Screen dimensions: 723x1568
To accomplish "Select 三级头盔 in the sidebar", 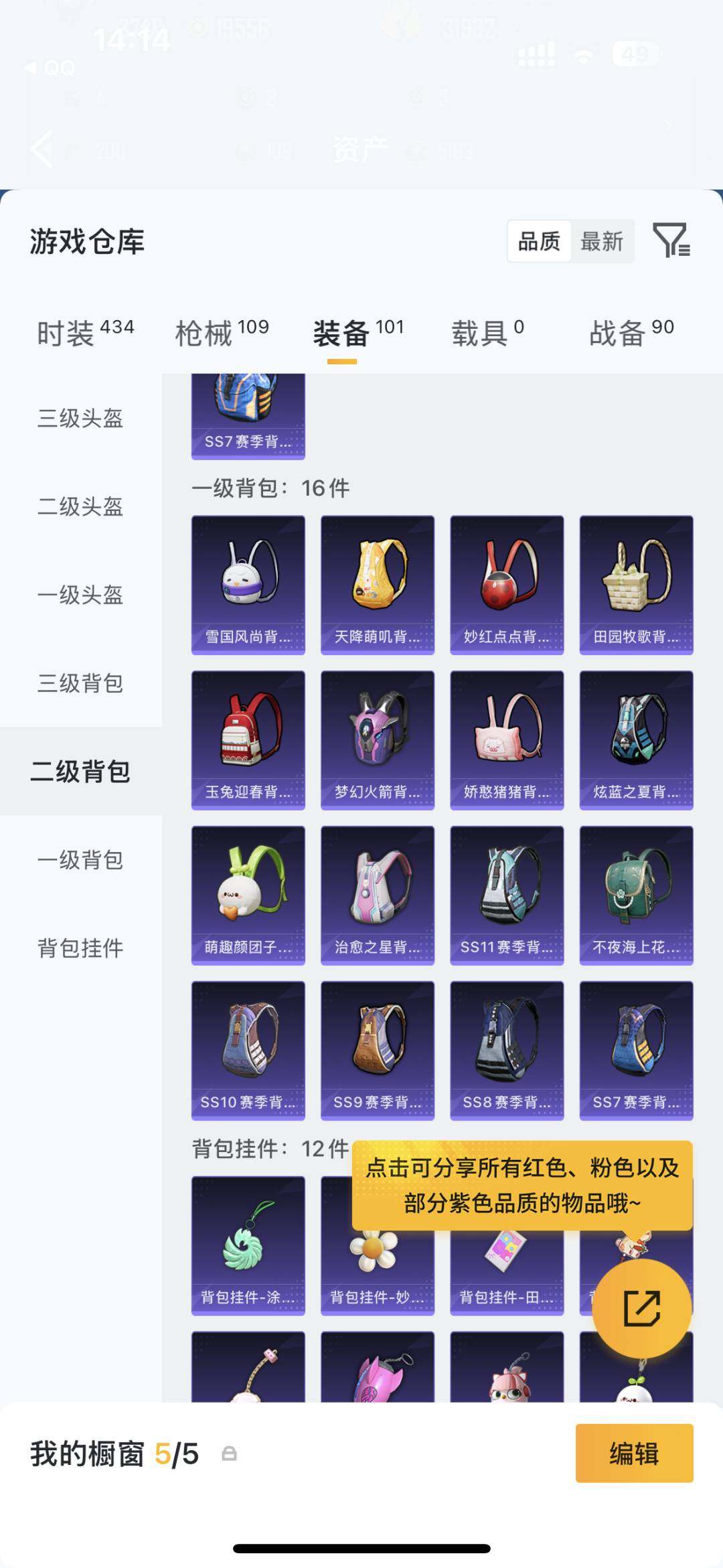I will (80, 420).
